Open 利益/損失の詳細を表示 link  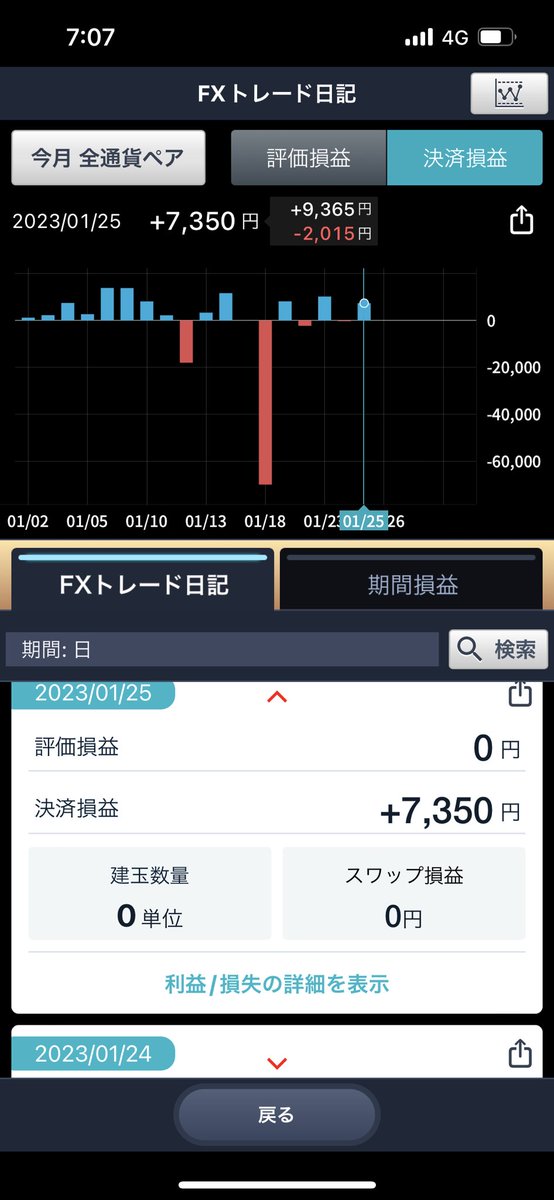277,983
